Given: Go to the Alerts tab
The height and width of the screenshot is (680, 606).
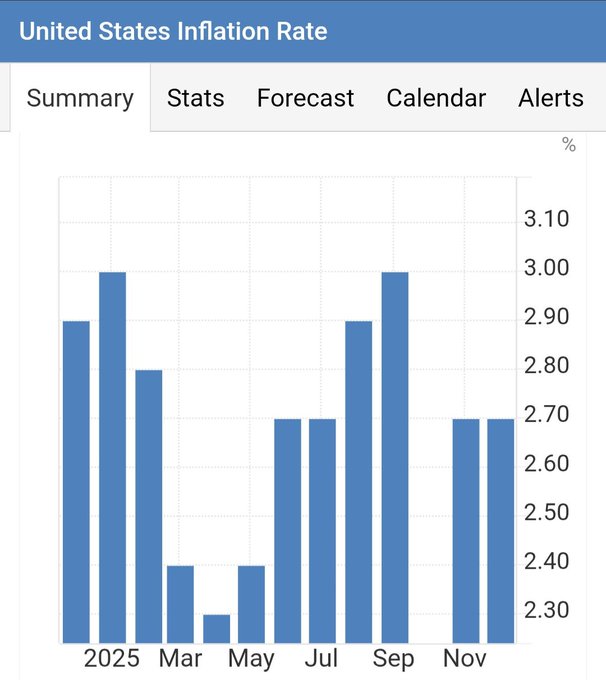Looking at the screenshot, I should (x=551, y=98).
